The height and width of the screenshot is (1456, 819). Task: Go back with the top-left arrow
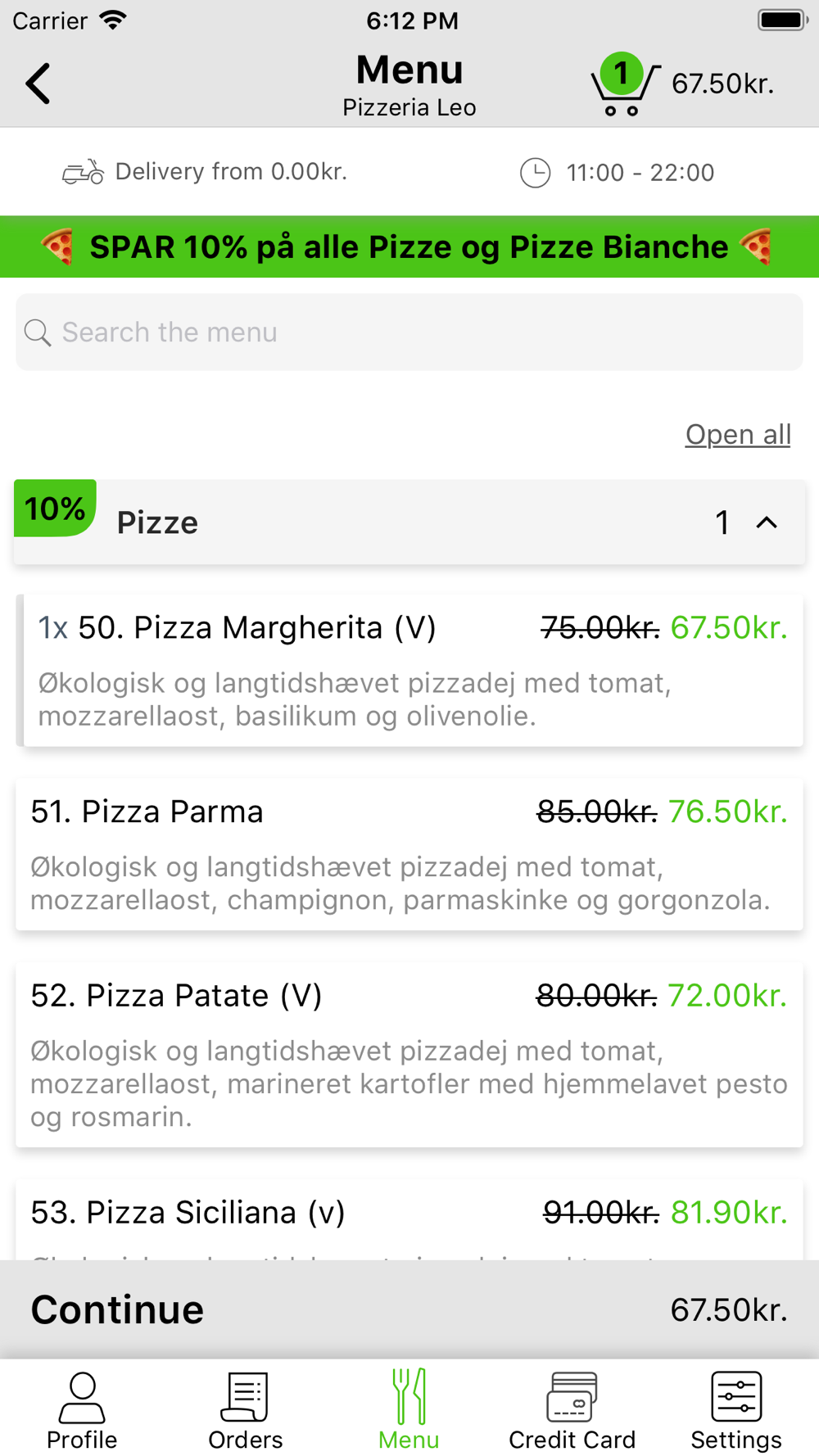(38, 84)
